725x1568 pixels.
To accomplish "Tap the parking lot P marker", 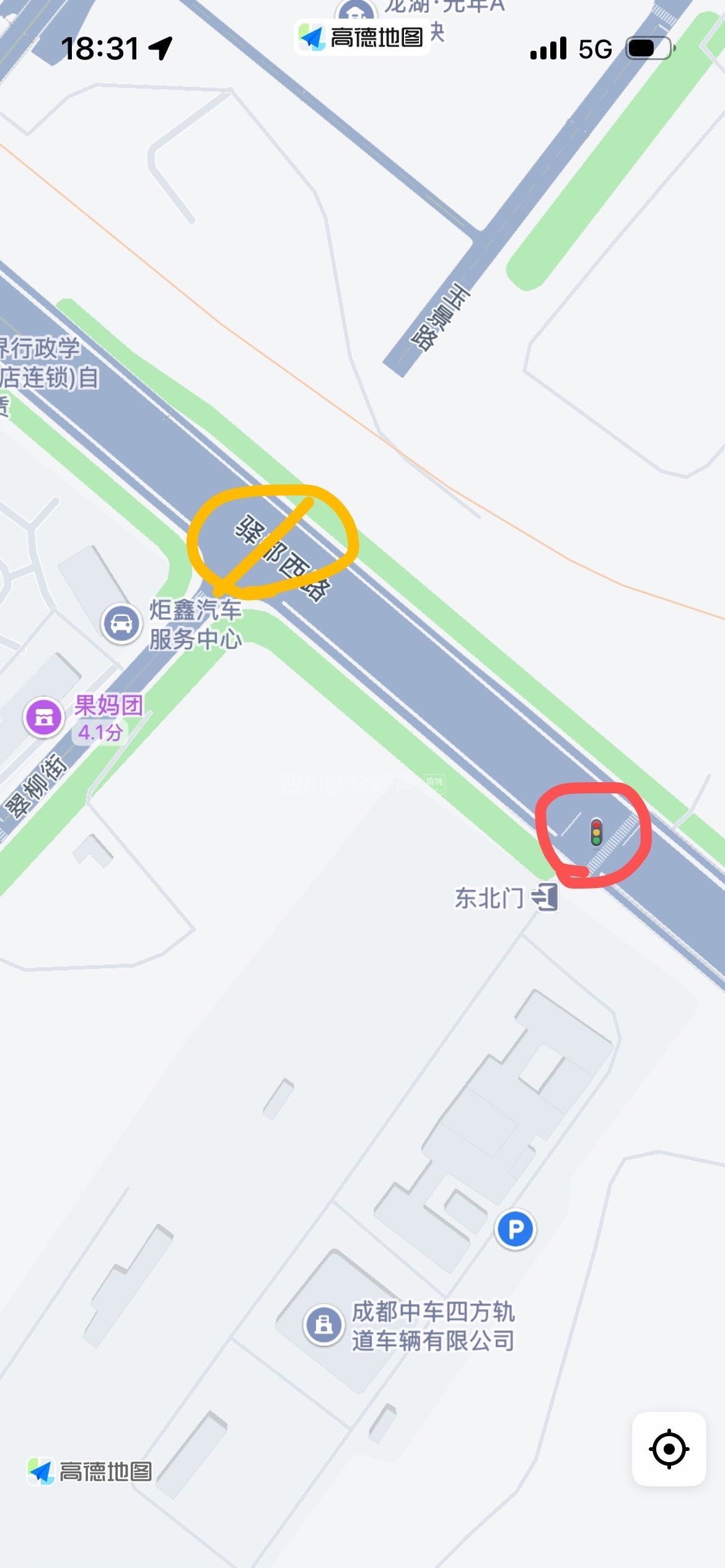I will 515,1229.
